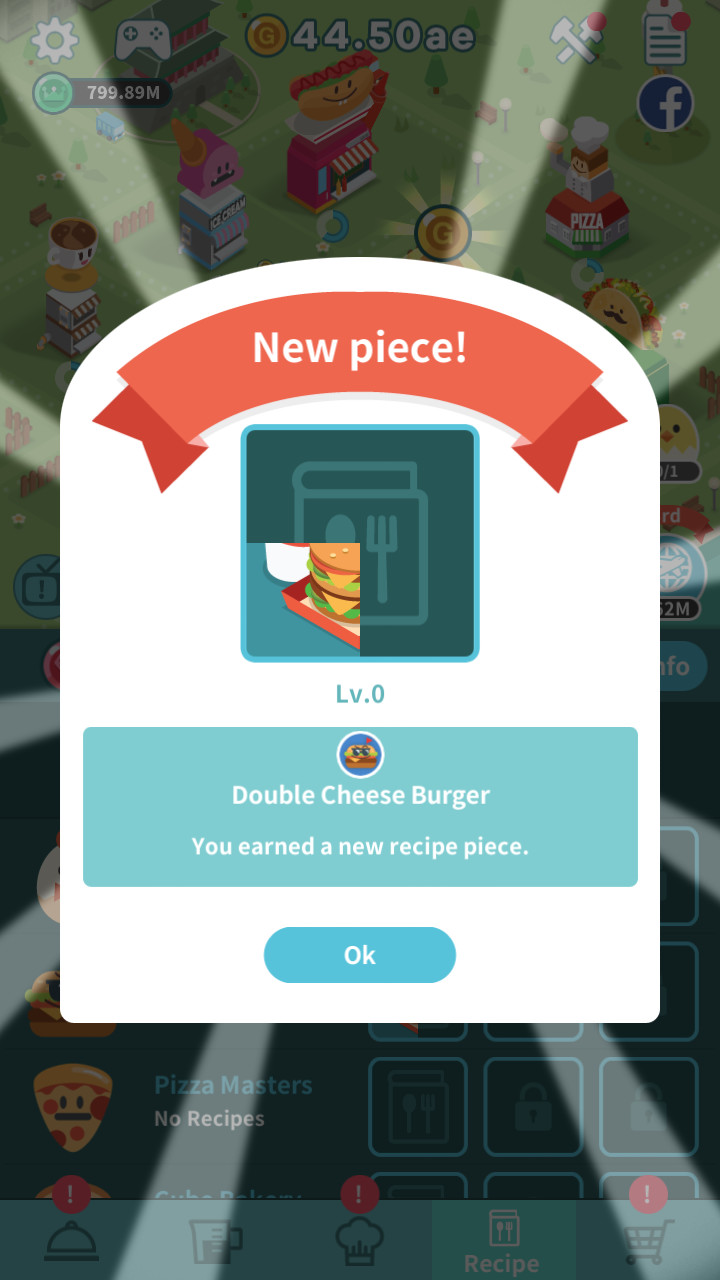This screenshot has height=1280, width=720.
Task: Open the chef hat cooking tab
Action: point(360,1240)
